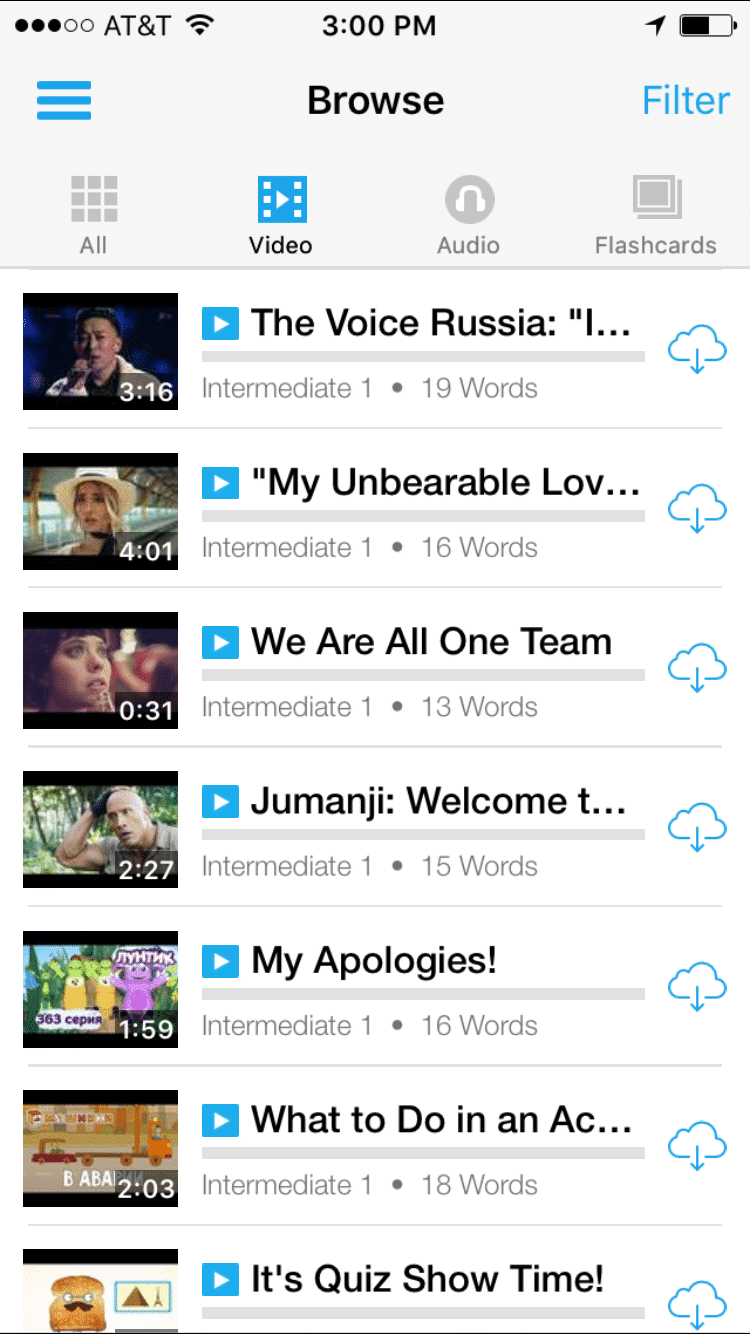Download The Voice Russia video

tap(696, 351)
